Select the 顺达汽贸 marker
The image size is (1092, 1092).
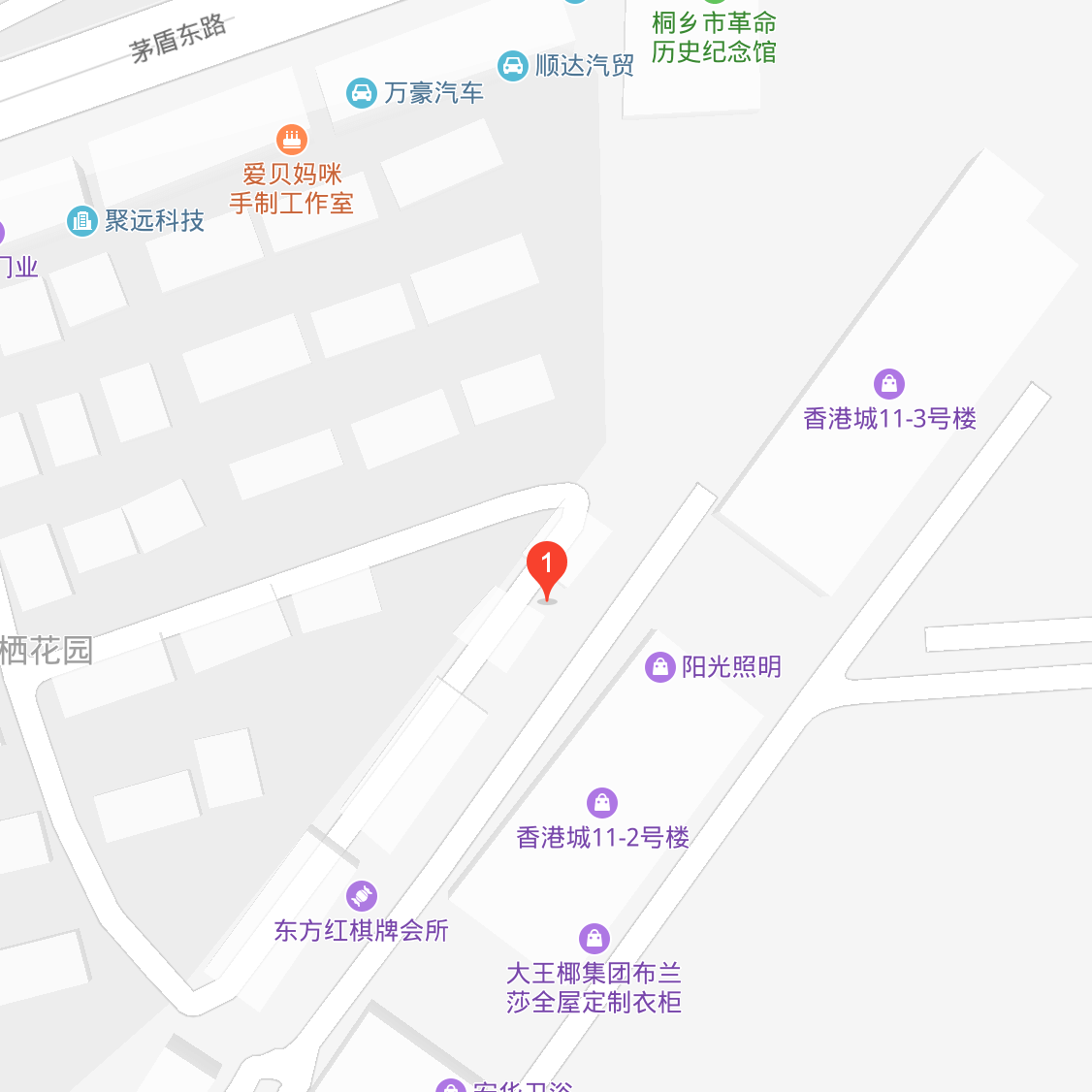click(512, 66)
